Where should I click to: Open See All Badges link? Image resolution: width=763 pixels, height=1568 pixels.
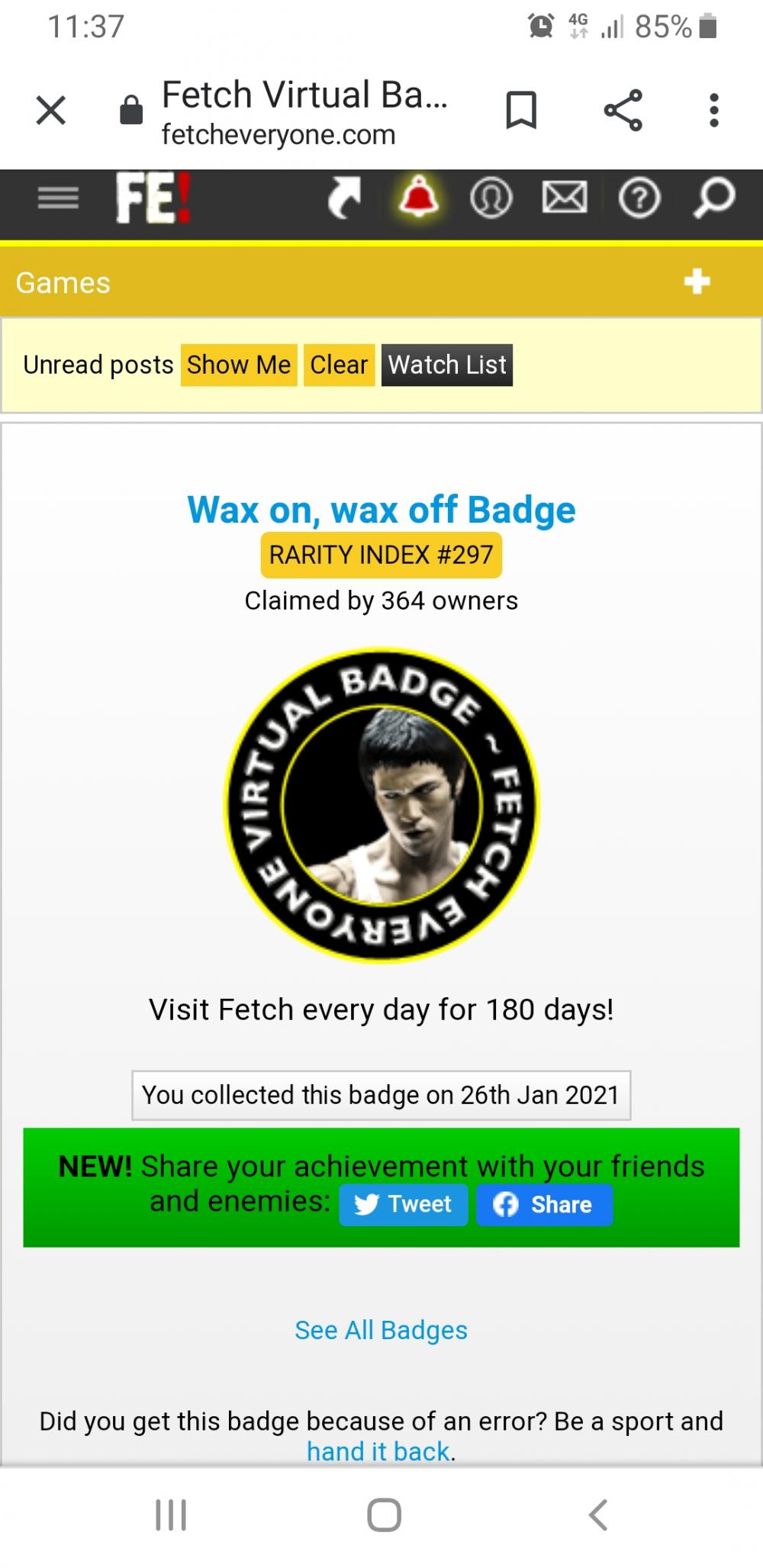[381, 1330]
